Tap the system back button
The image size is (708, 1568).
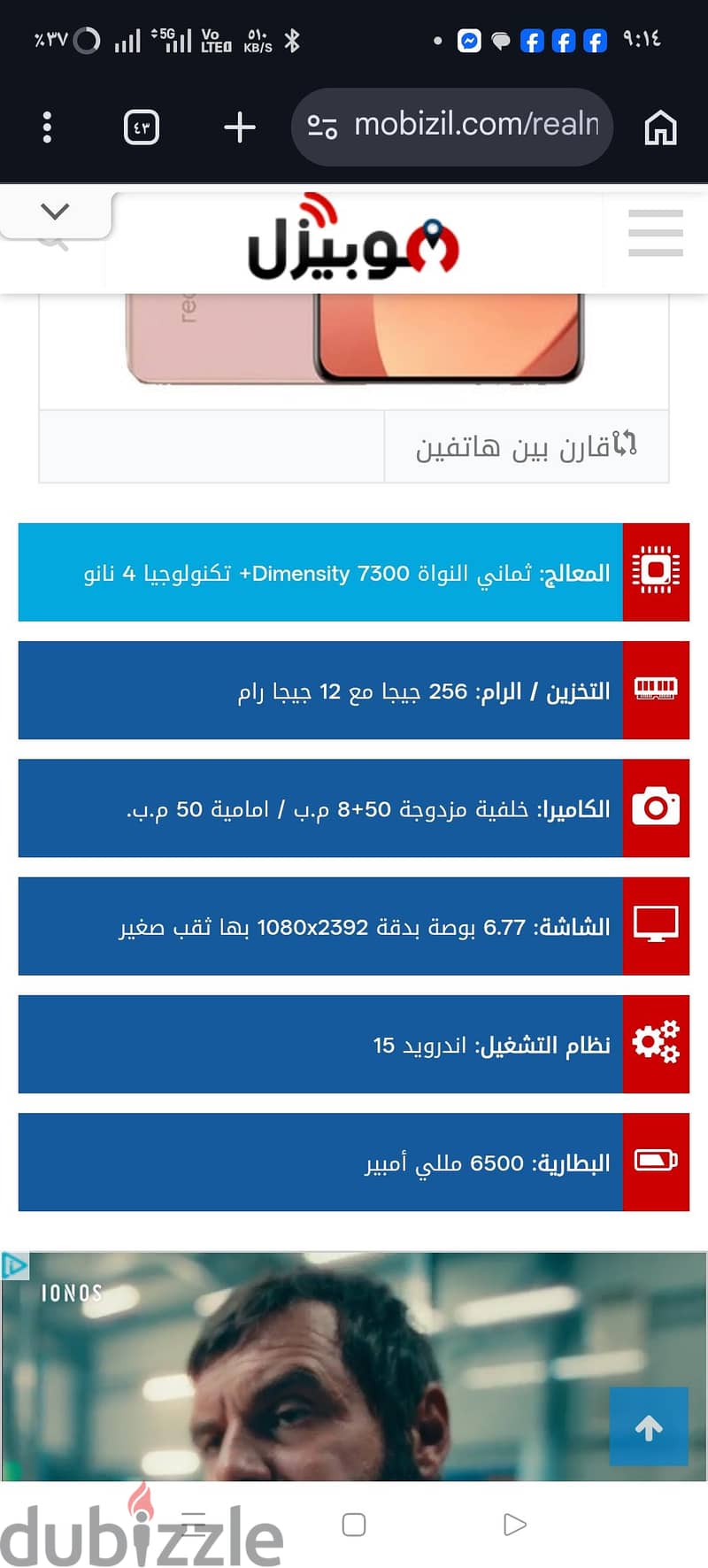514,1524
